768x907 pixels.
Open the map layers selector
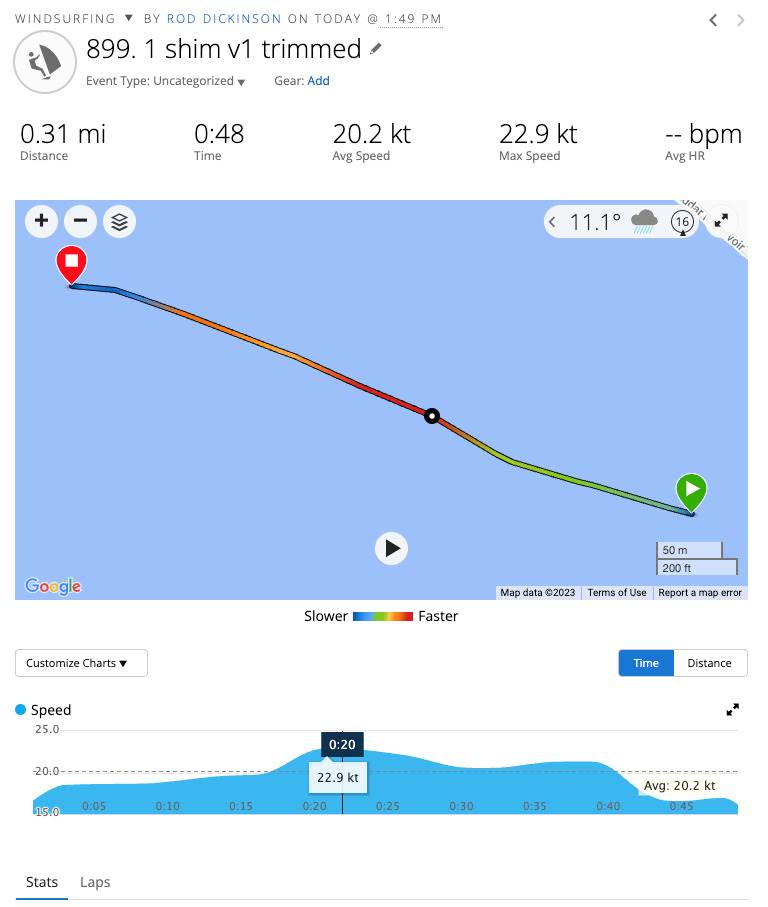119,221
